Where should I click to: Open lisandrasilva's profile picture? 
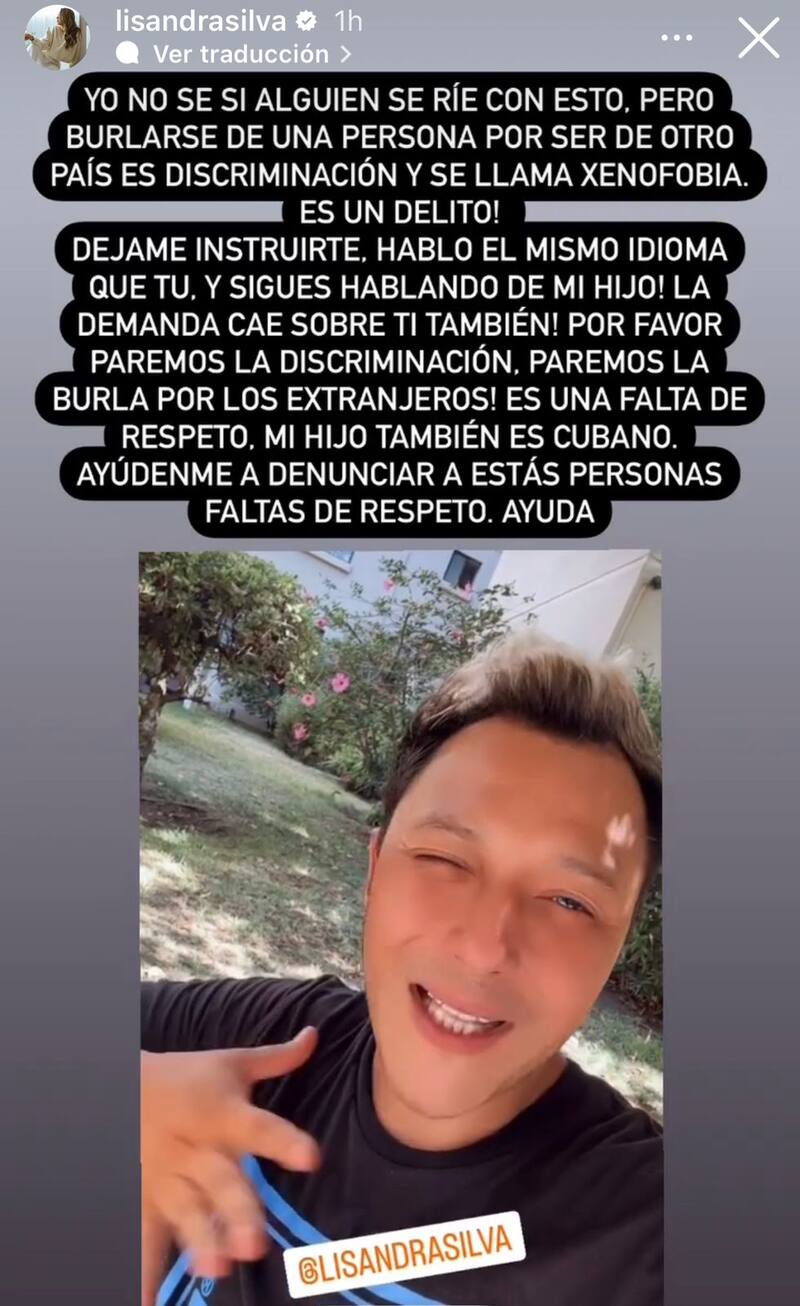[57, 37]
